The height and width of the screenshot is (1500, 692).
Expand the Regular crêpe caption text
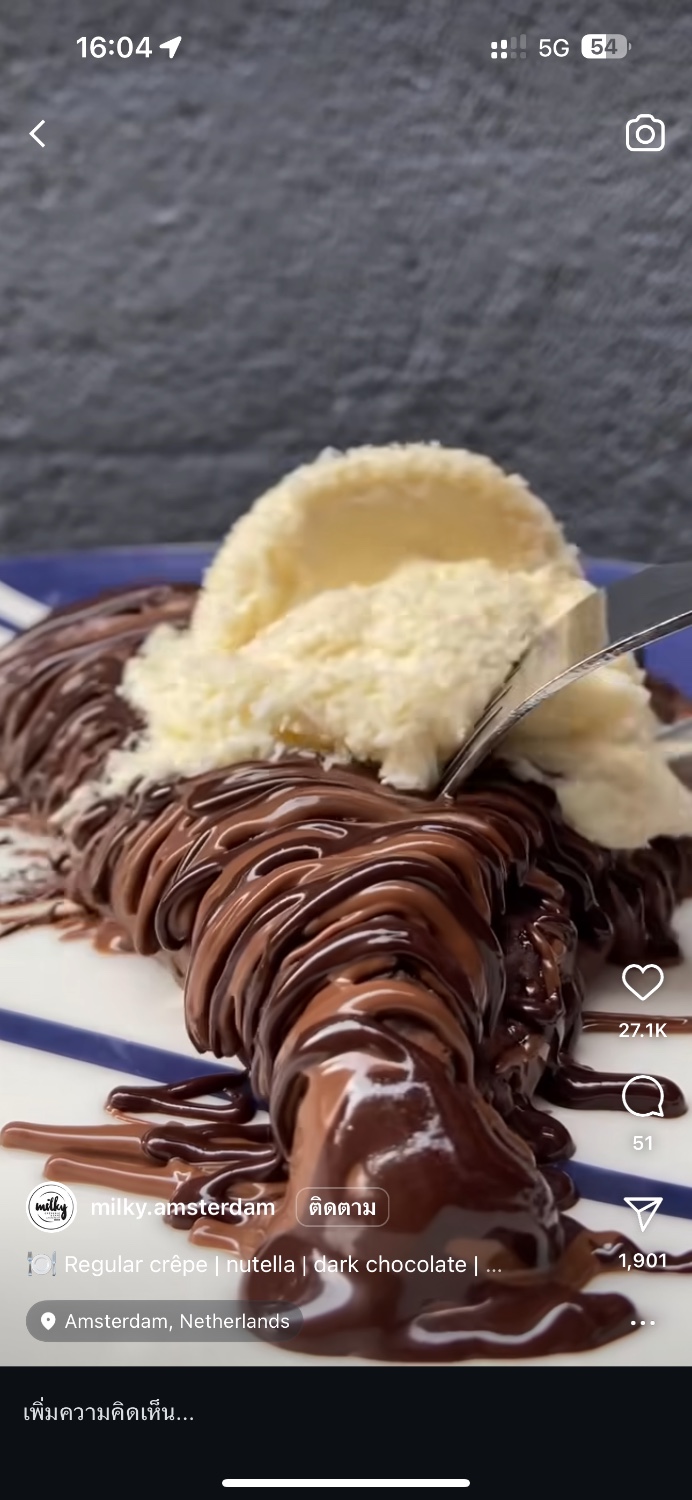[283, 1264]
